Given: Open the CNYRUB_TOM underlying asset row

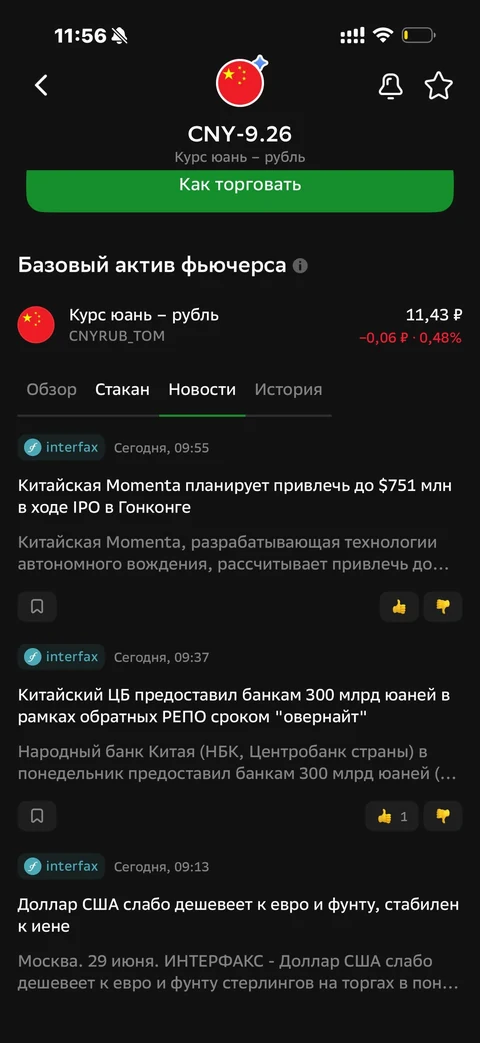Looking at the screenshot, I should pyautogui.click(x=240, y=325).
